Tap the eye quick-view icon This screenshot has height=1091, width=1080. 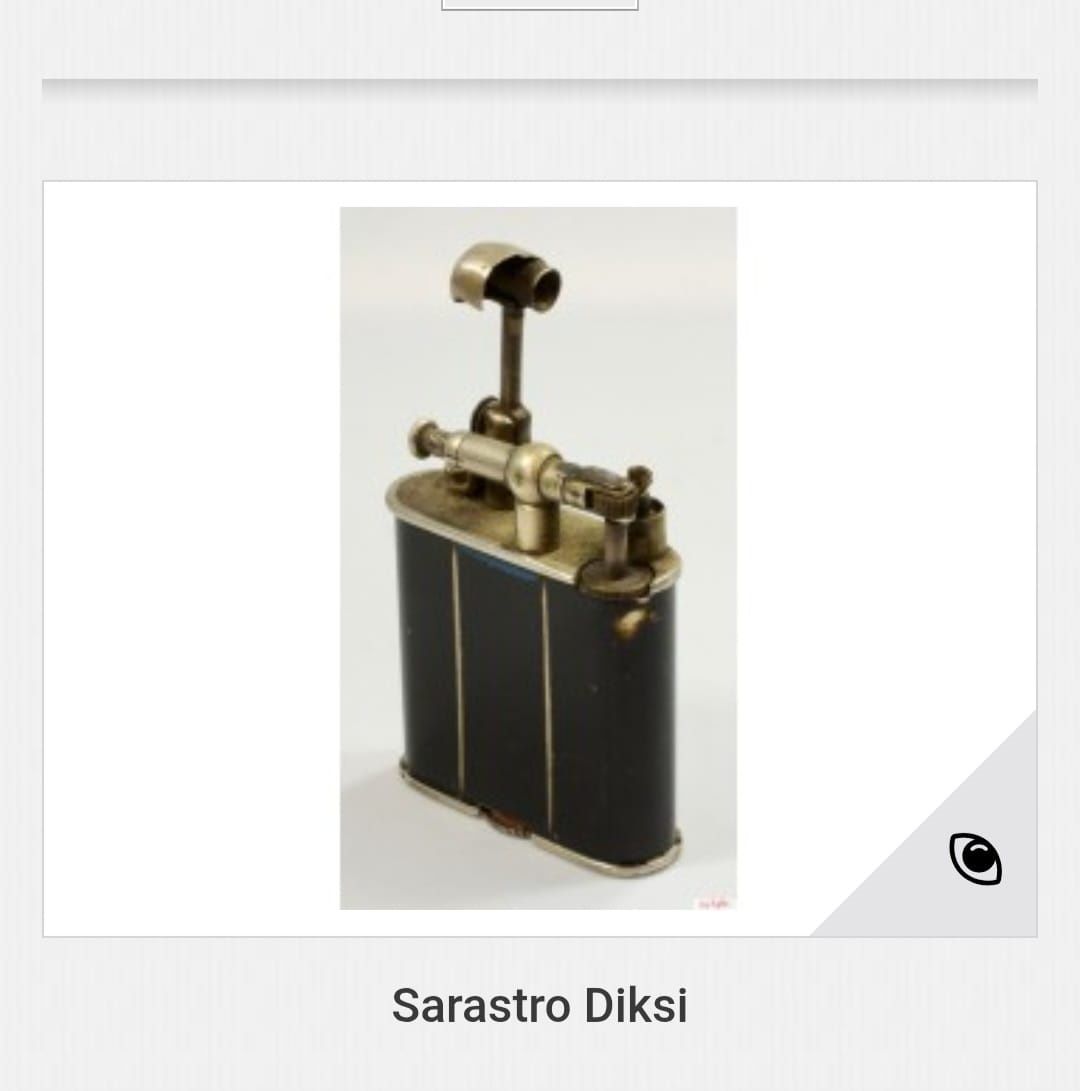point(975,859)
